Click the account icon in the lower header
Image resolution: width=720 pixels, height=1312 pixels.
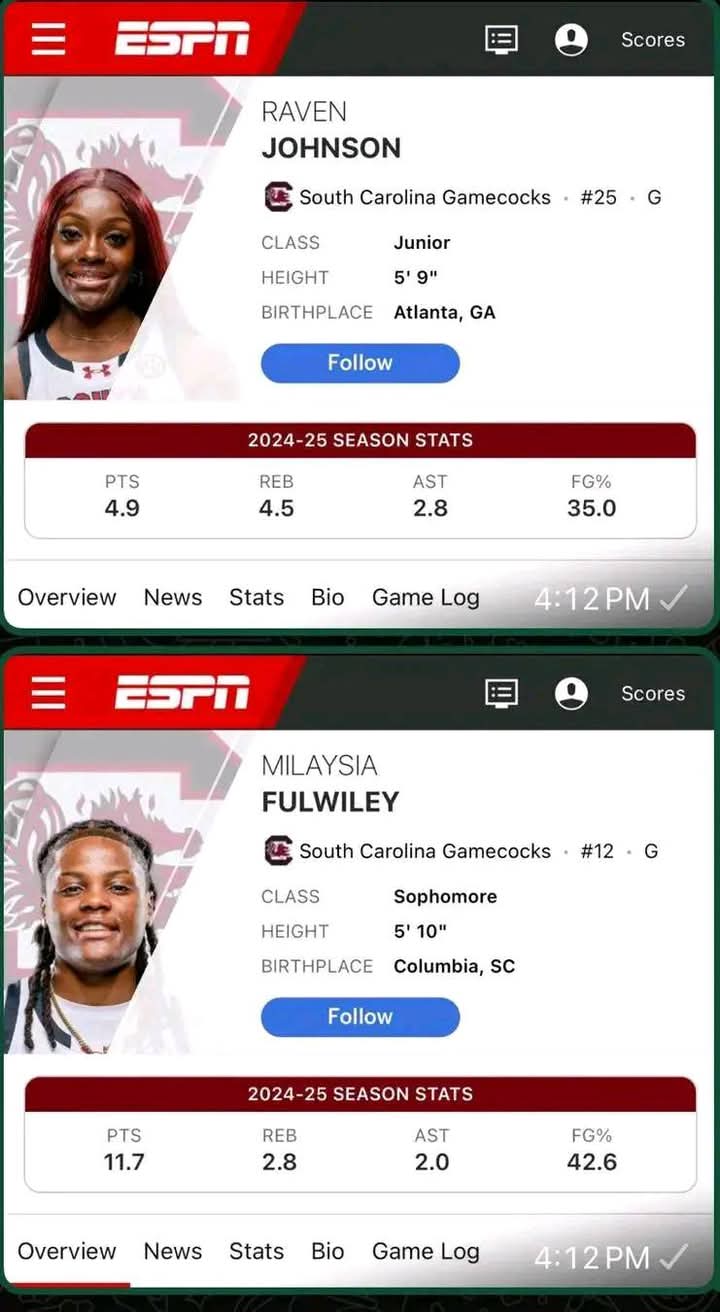572,693
